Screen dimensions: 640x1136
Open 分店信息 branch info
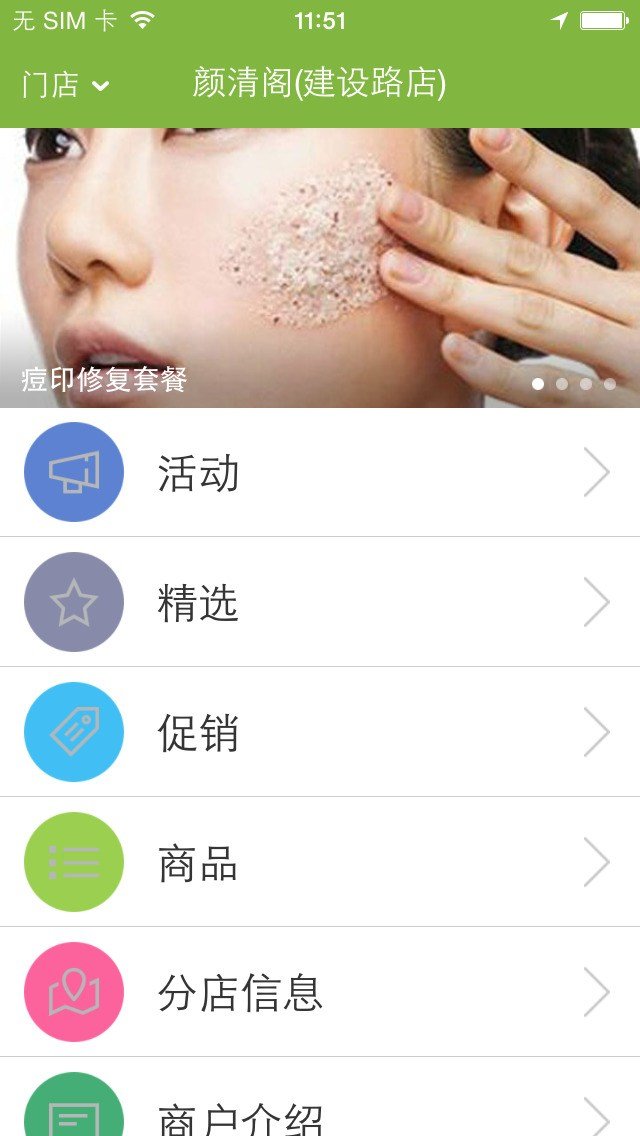point(320,992)
